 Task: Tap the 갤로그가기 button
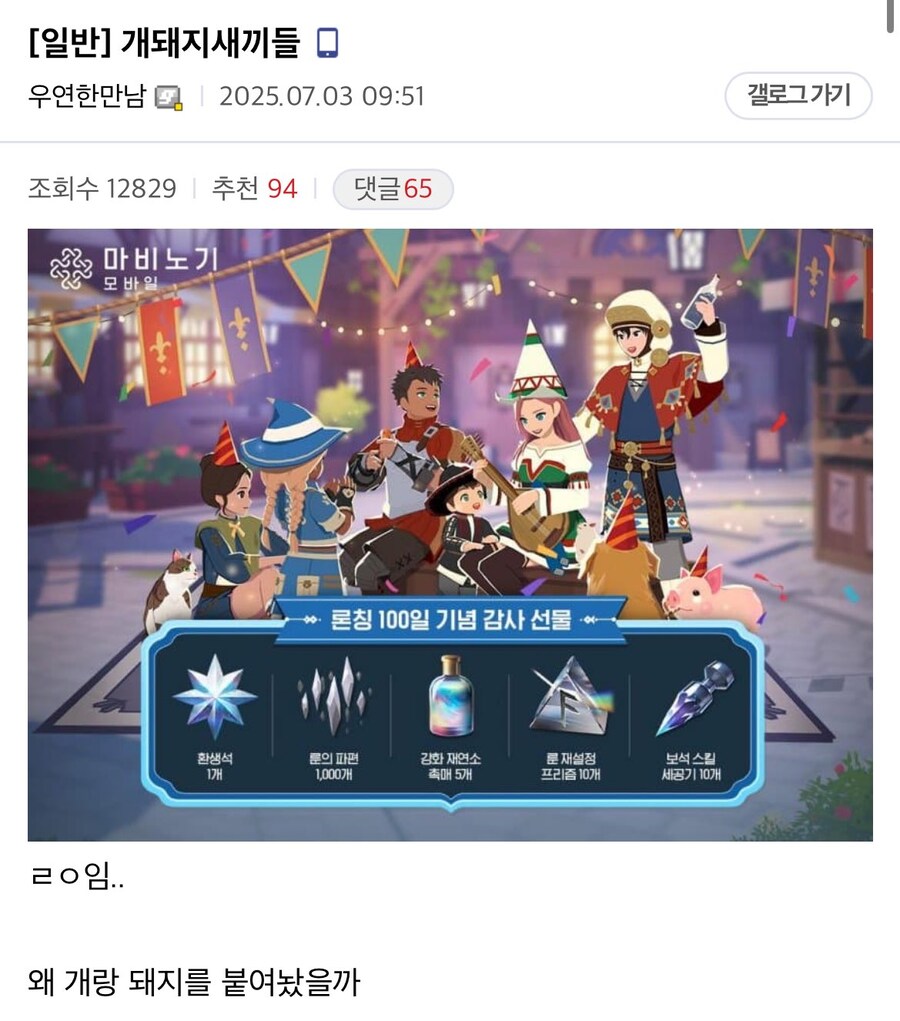click(798, 96)
